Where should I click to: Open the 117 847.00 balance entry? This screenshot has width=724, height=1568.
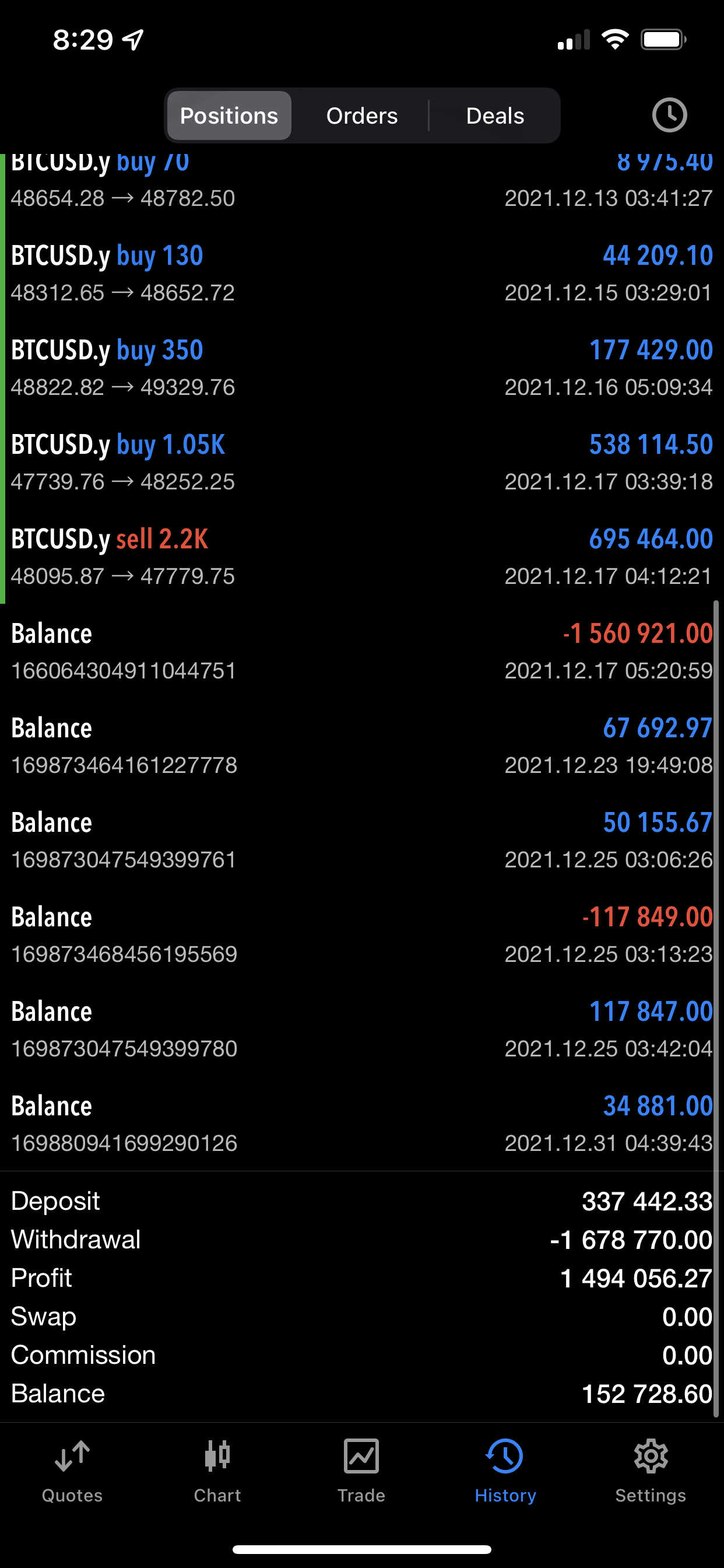tap(361, 1028)
